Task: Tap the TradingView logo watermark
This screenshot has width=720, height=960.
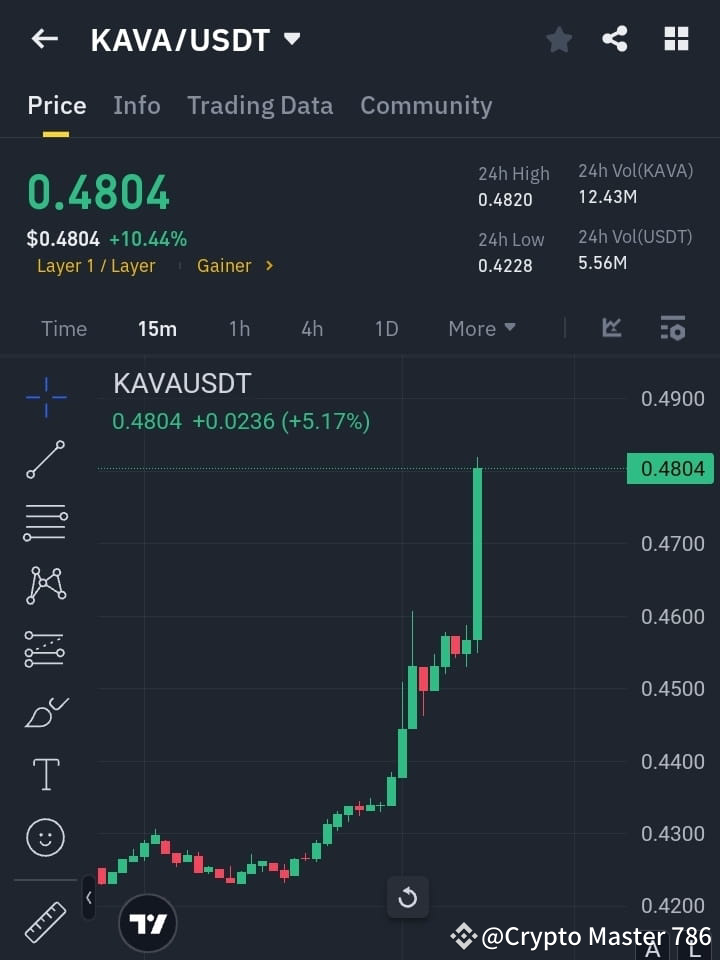Action: [148, 922]
